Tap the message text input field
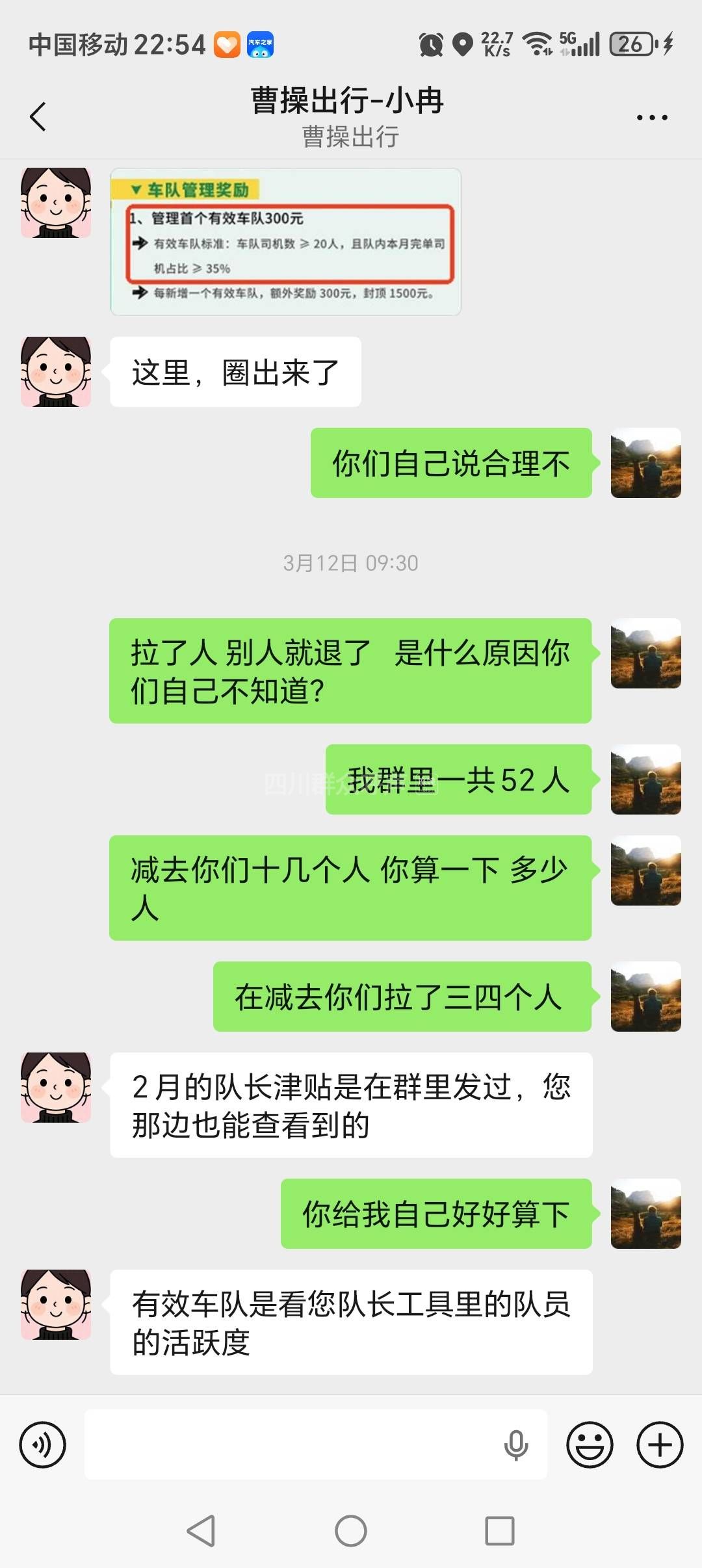702x1568 pixels. [292, 1445]
